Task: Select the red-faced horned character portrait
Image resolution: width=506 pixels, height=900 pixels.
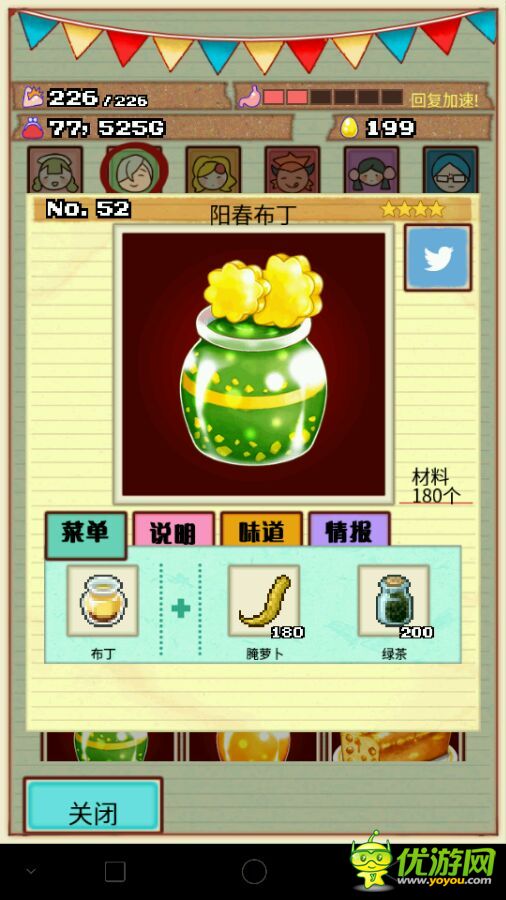Action: tap(293, 170)
